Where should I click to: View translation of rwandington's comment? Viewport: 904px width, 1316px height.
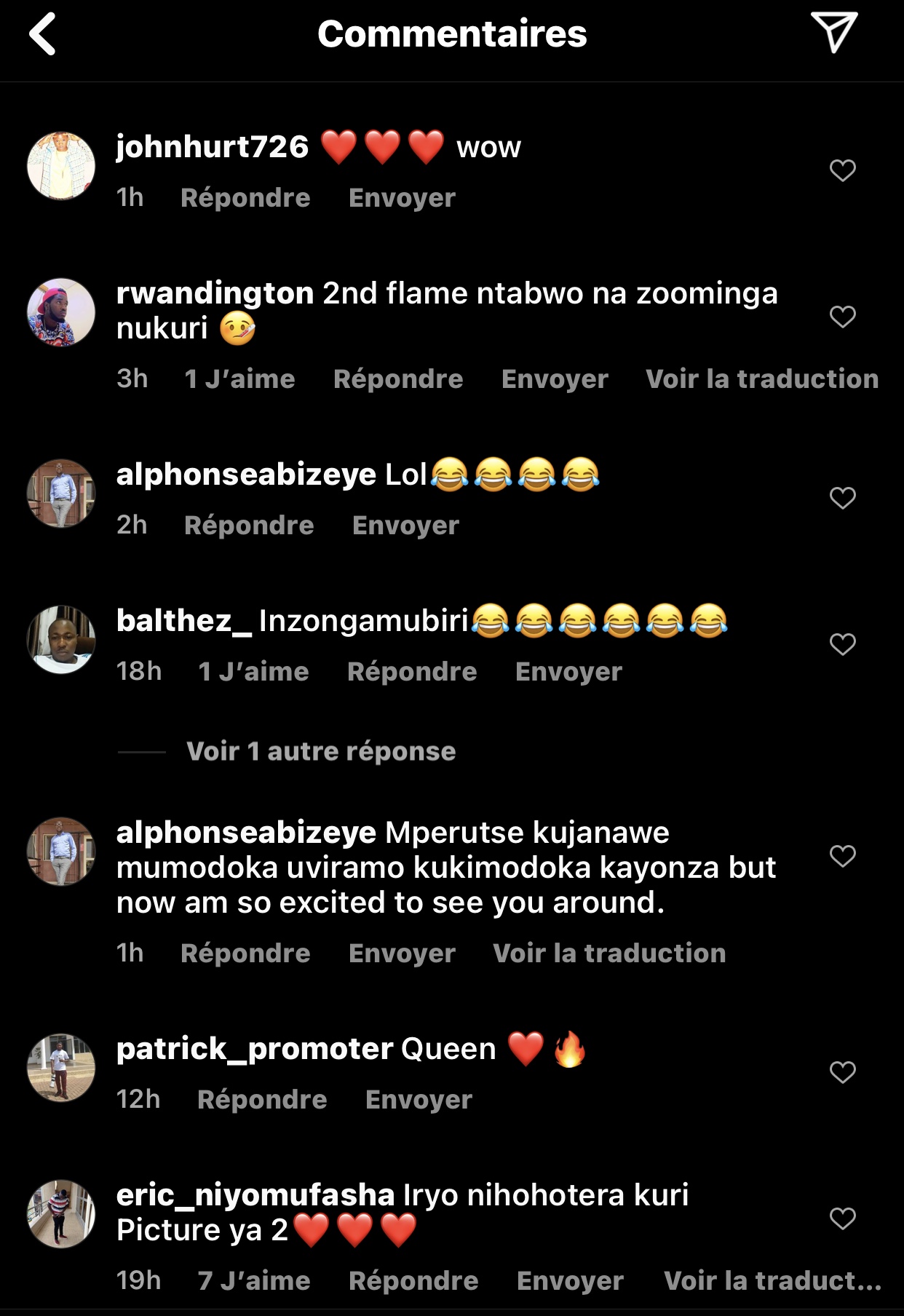(x=761, y=379)
